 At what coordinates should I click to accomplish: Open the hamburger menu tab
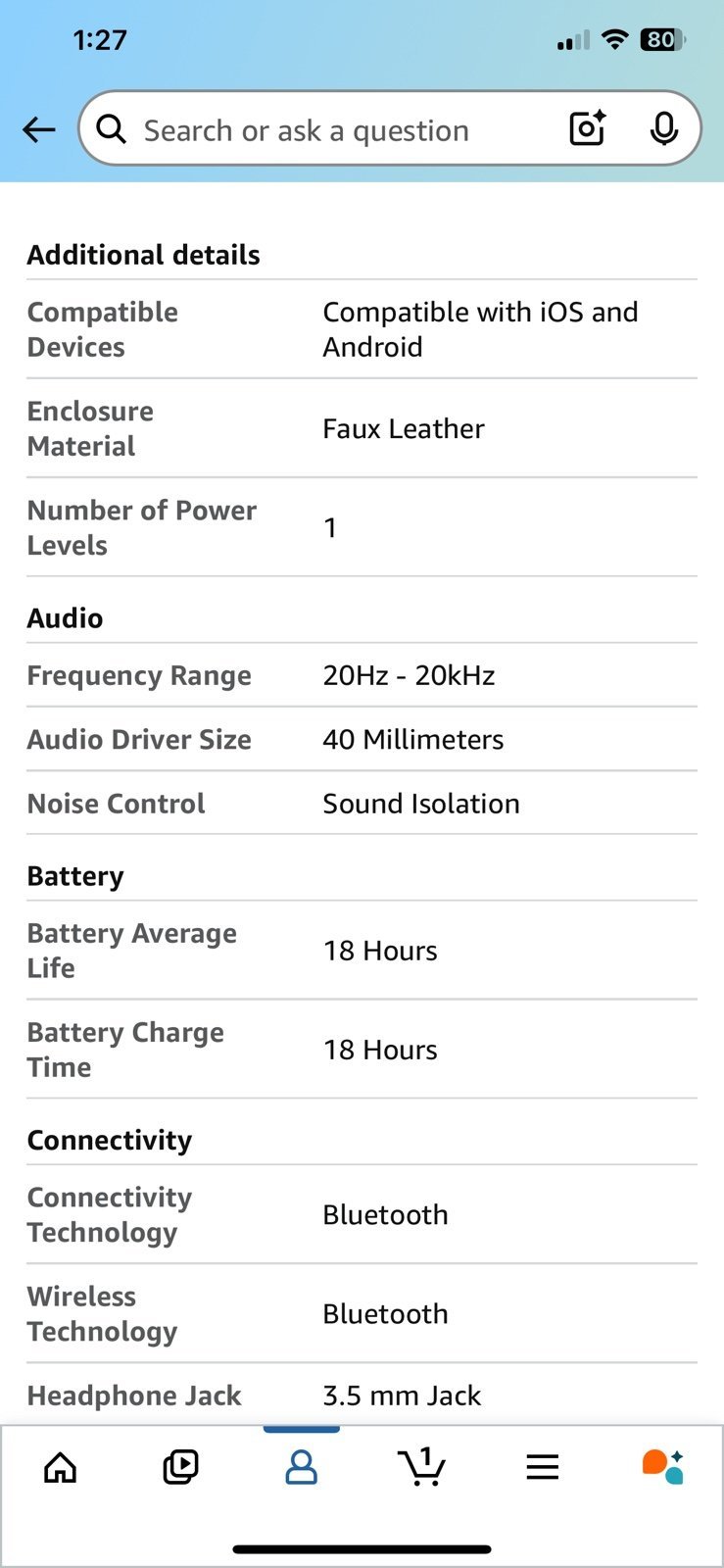point(542,1467)
